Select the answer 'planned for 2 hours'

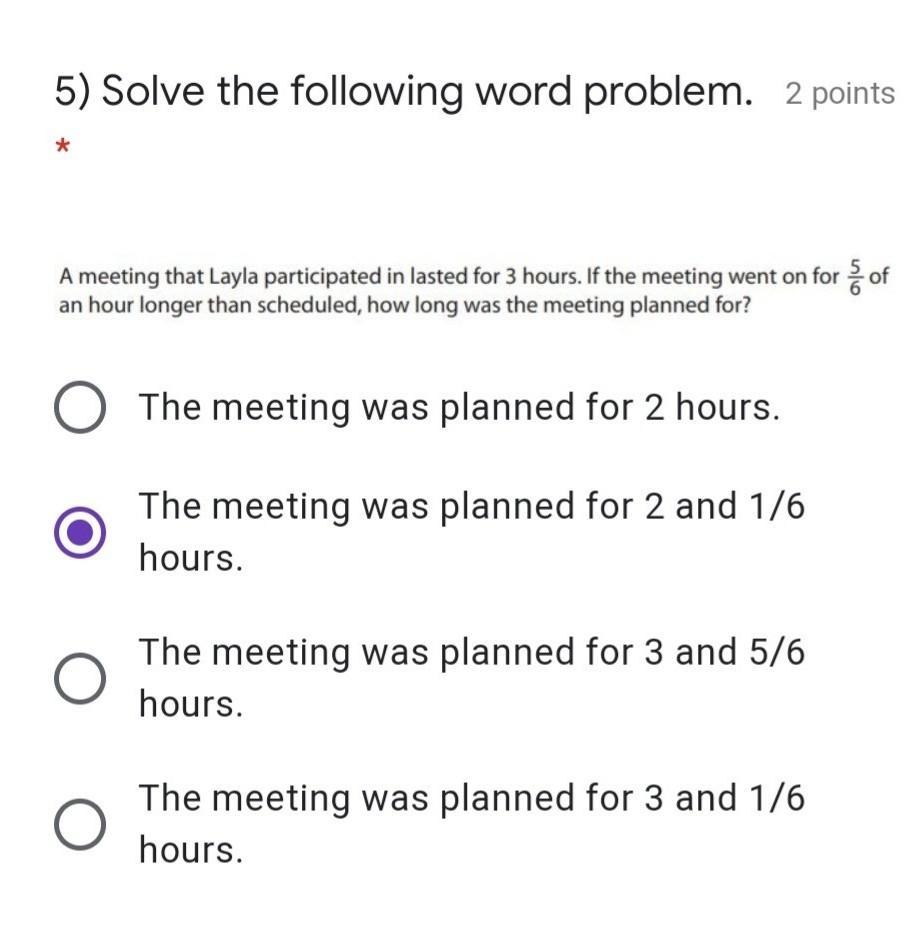(x=81, y=409)
